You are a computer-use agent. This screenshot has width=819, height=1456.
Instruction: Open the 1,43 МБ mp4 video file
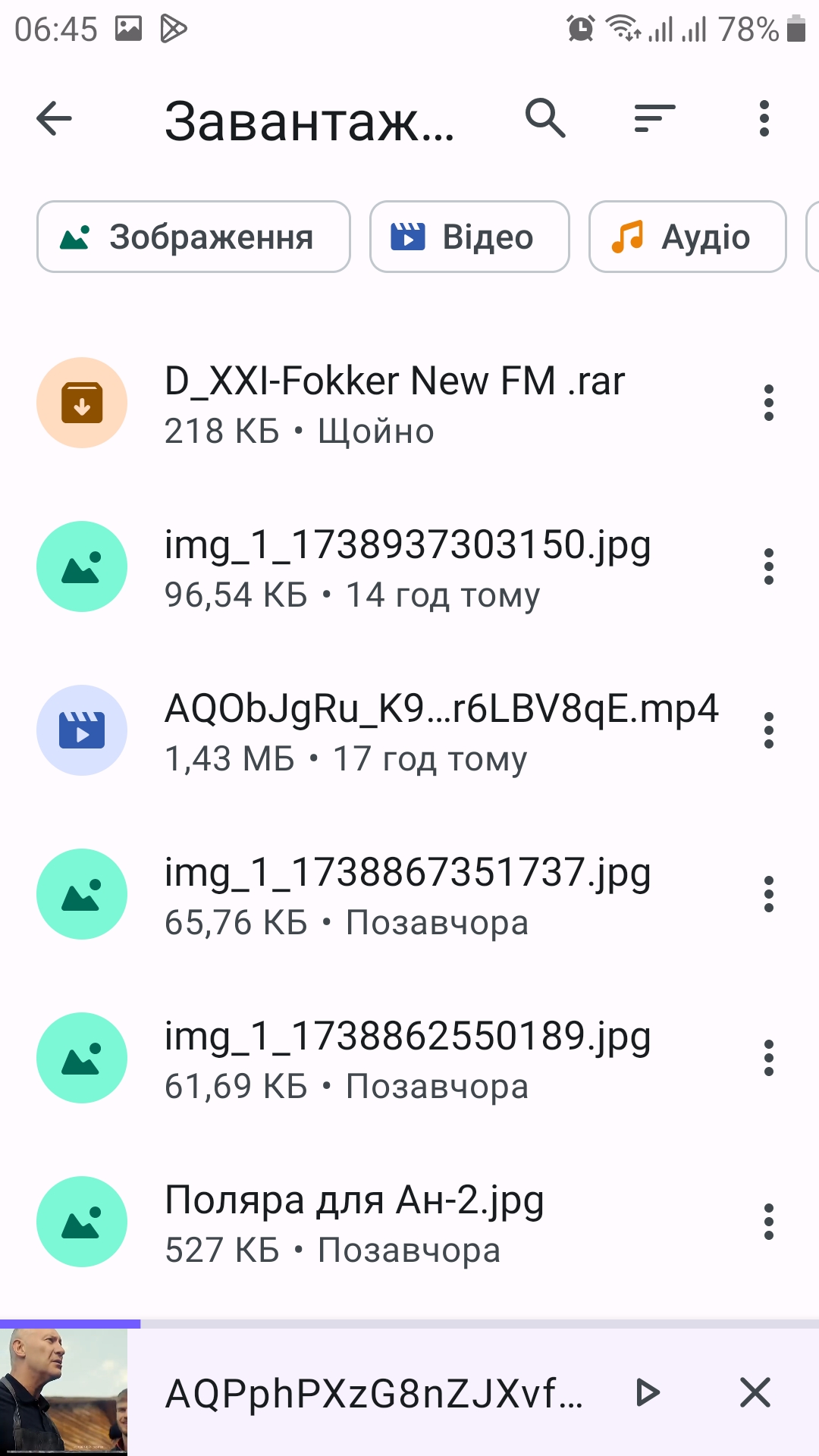[x=440, y=731]
